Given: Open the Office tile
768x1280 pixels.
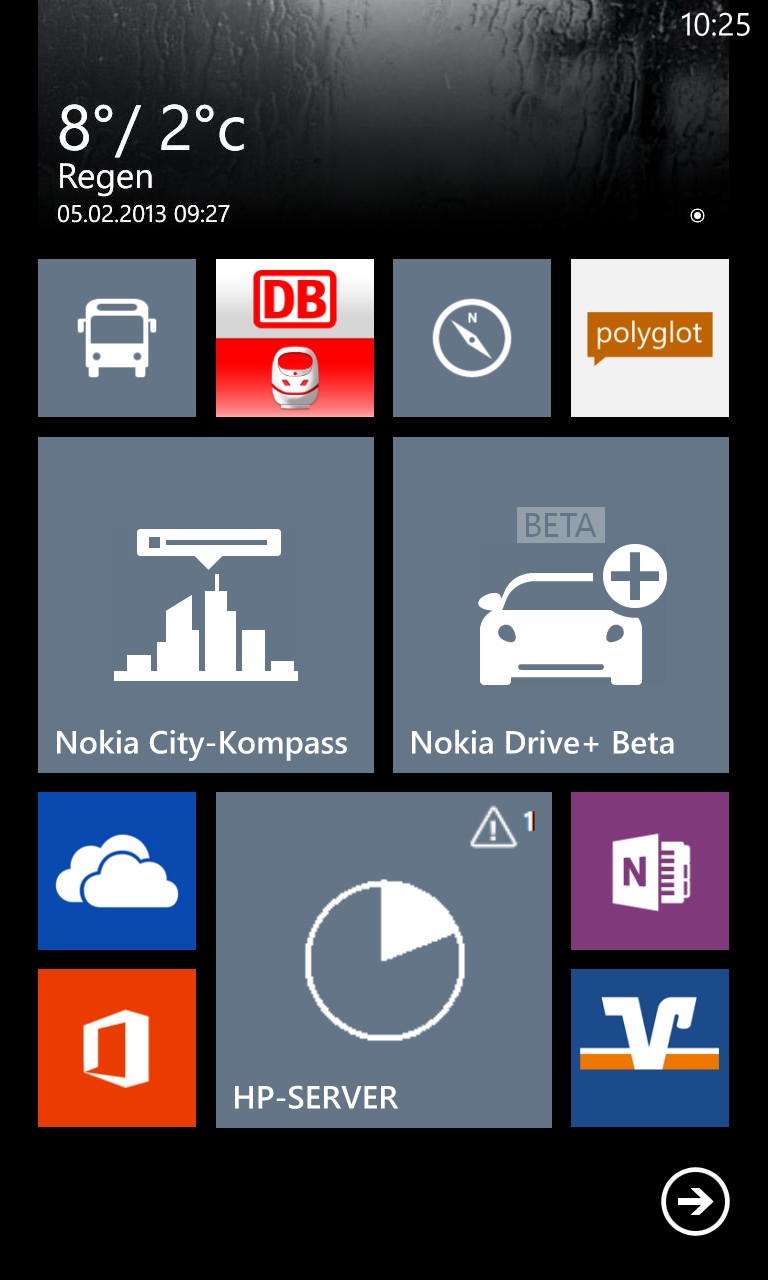Looking at the screenshot, I should click(117, 1048).
